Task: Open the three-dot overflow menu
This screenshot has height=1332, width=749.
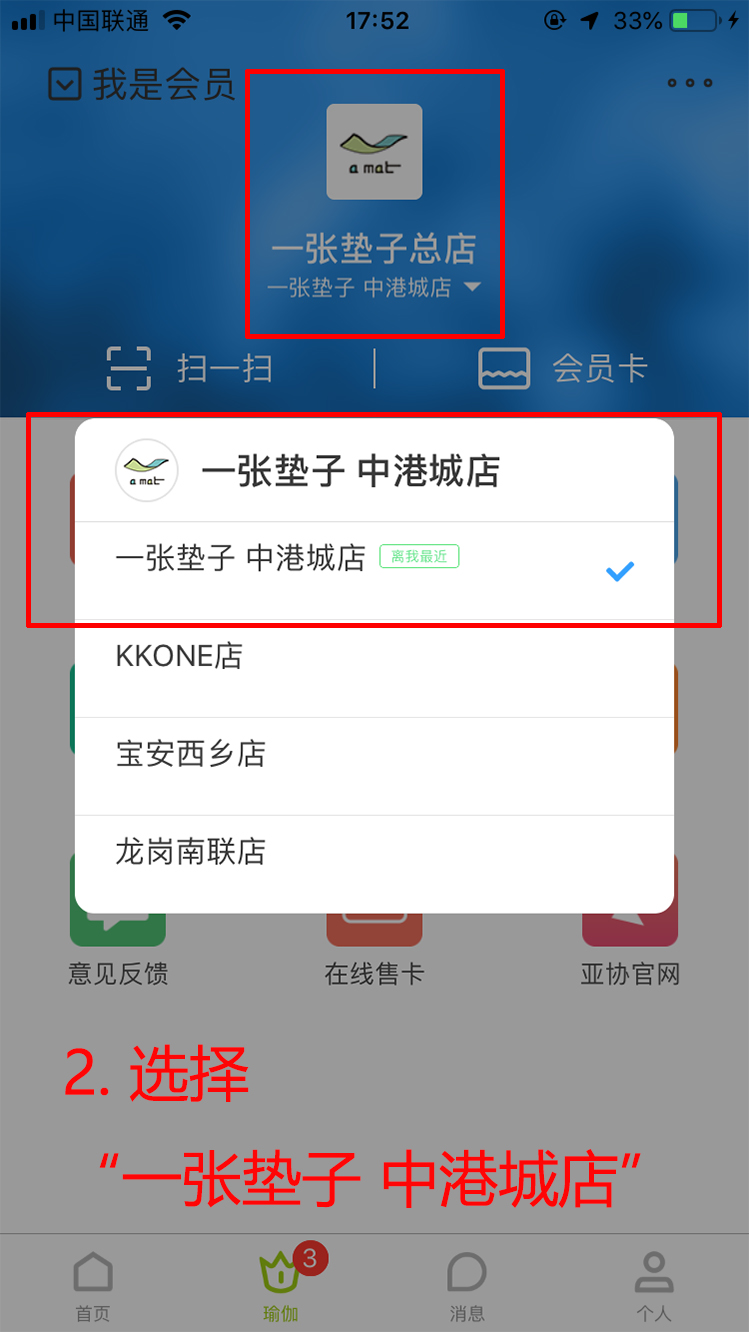Action: click(690, 83)
